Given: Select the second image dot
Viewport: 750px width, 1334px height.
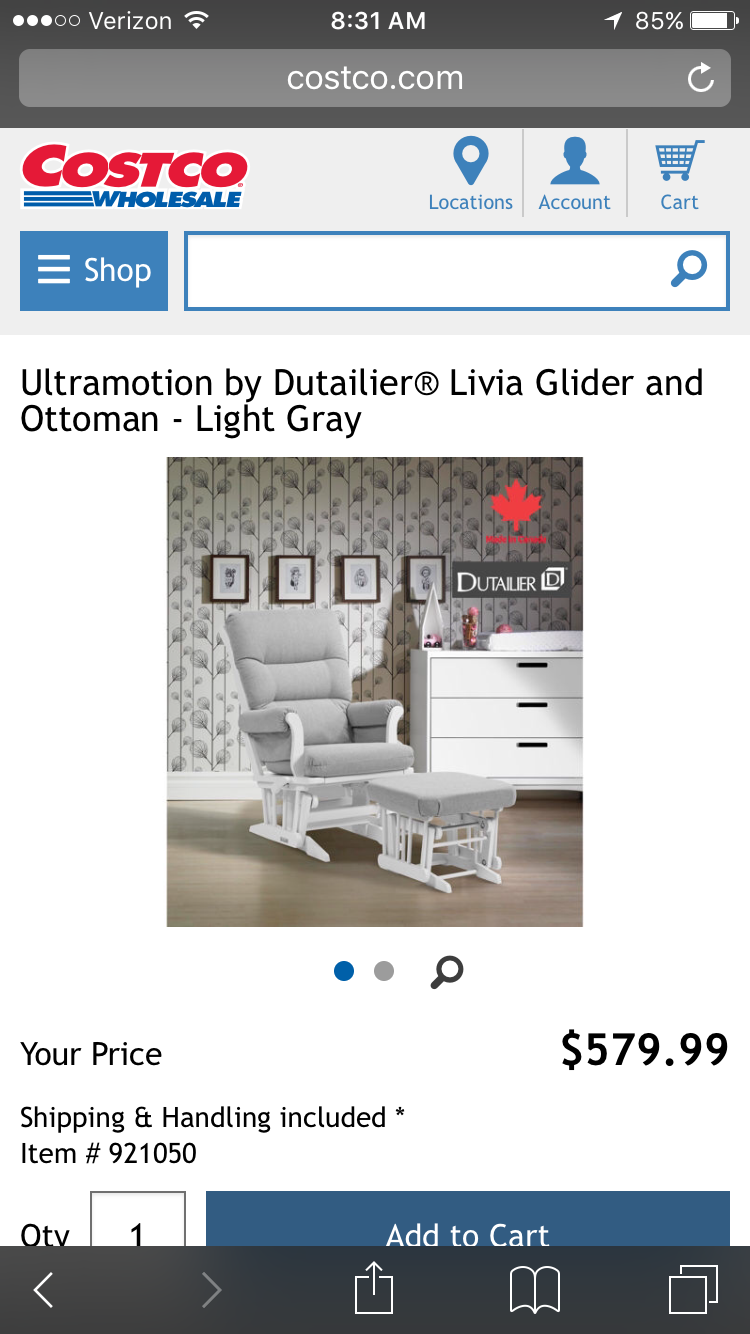Looking at the screenshot, I should [384, 971].
